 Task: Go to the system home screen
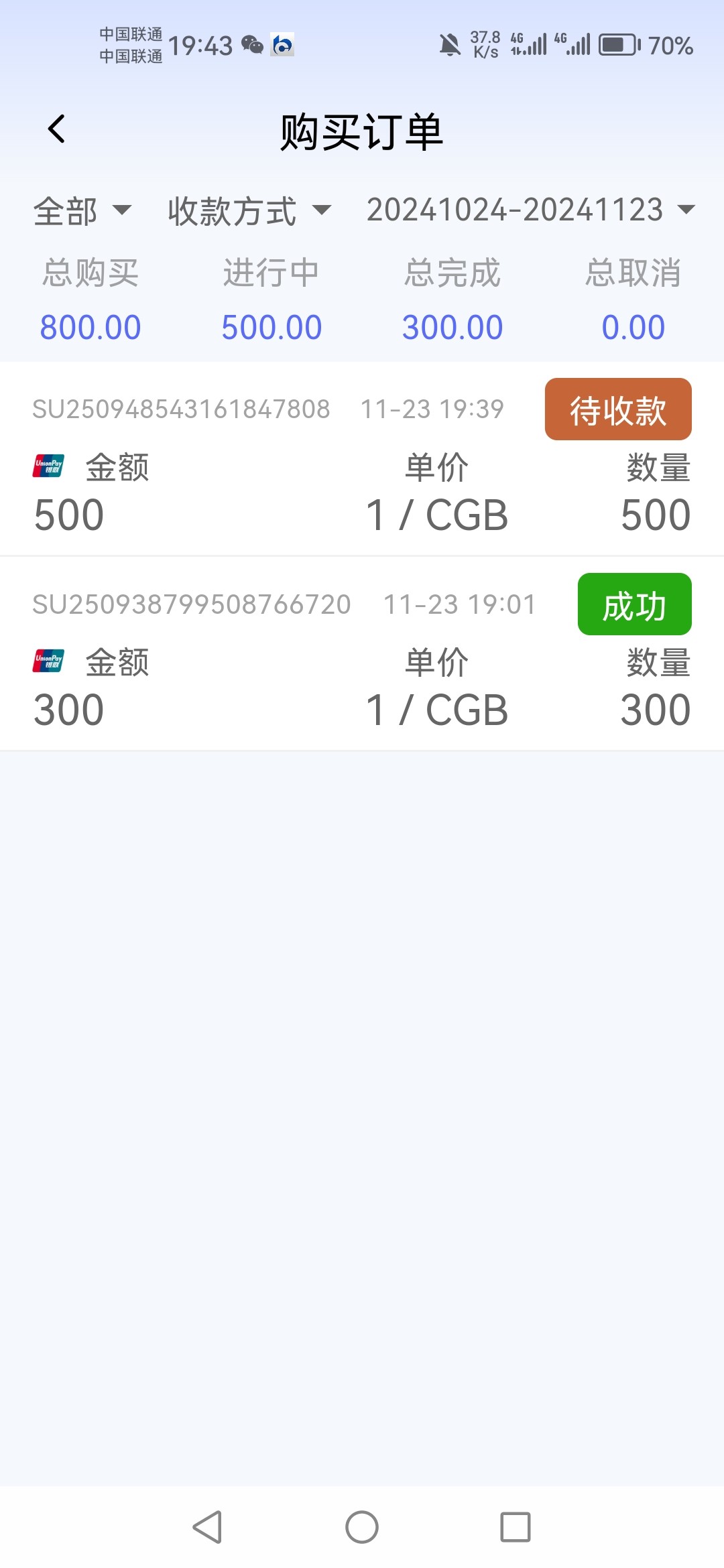pos(362,1527)
